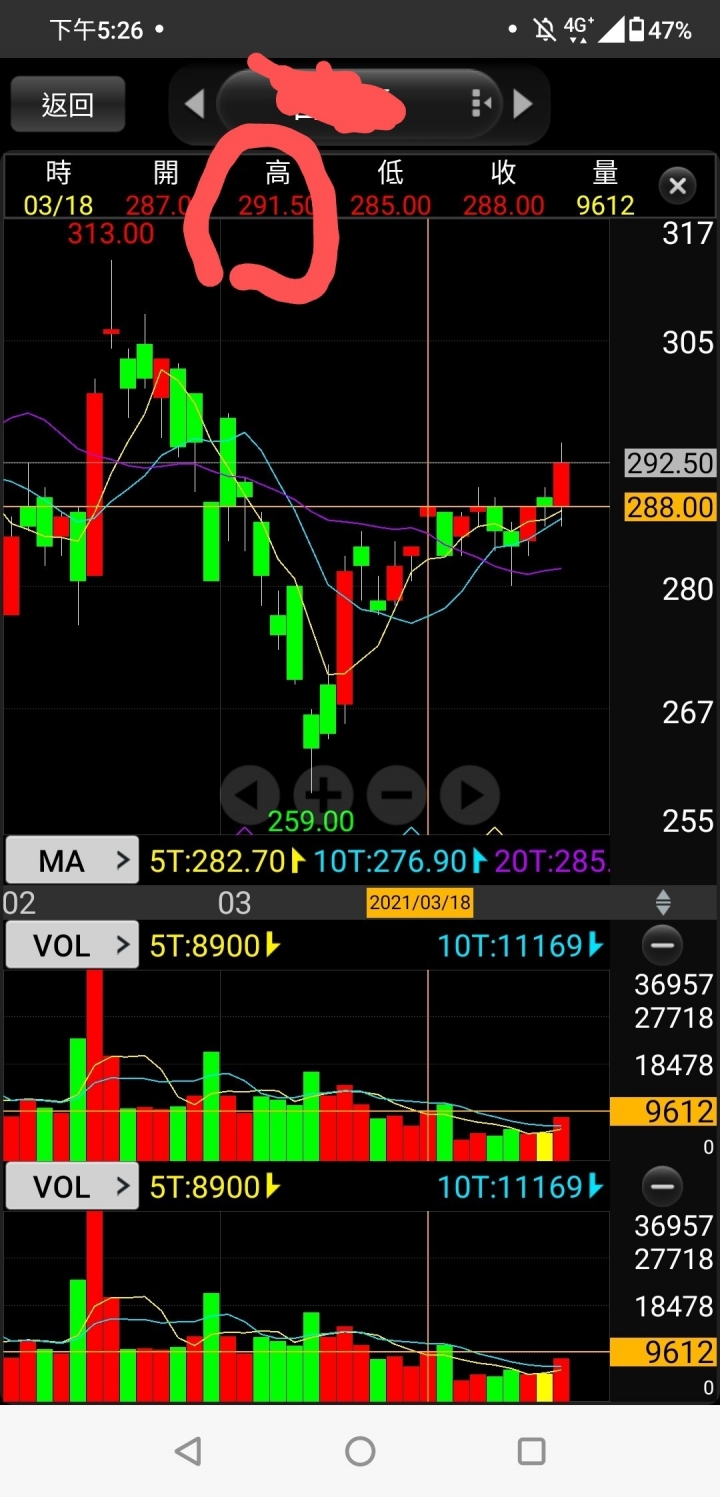
Task: Open the first VOL indicator selector
Action: pos(72,945)
